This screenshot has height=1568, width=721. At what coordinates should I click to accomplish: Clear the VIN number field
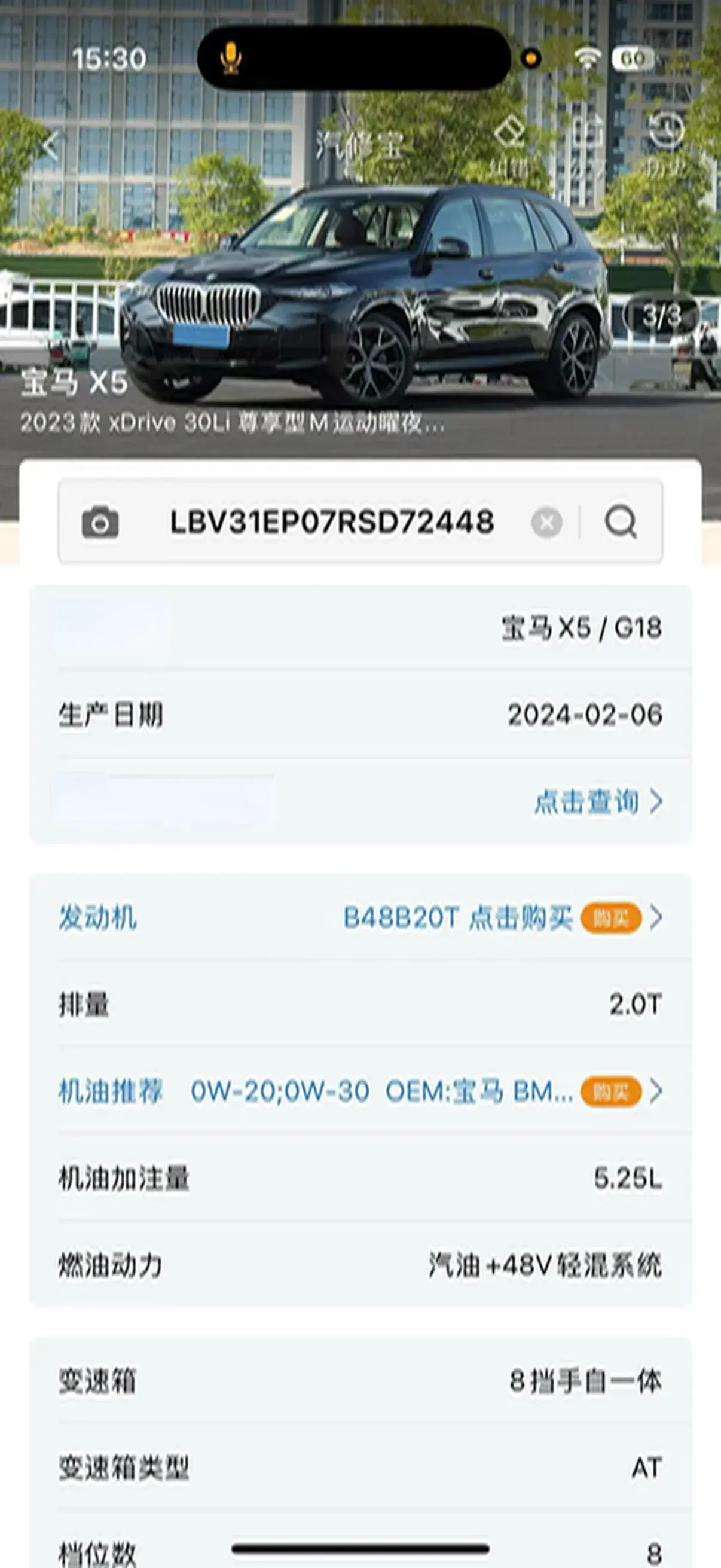pyautogui.click(x=546, y=522)
